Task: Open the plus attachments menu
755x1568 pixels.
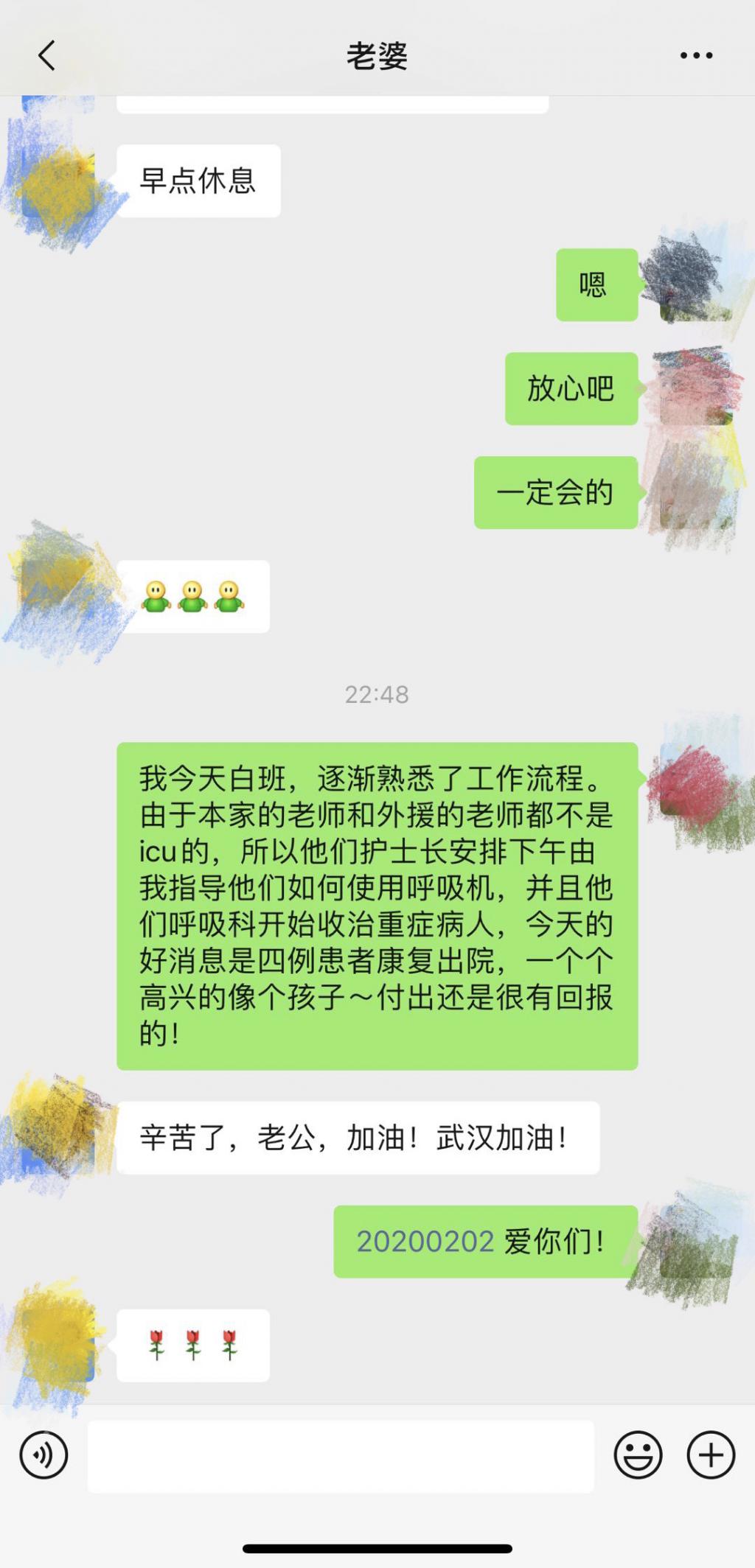Action: [711, 1455]
